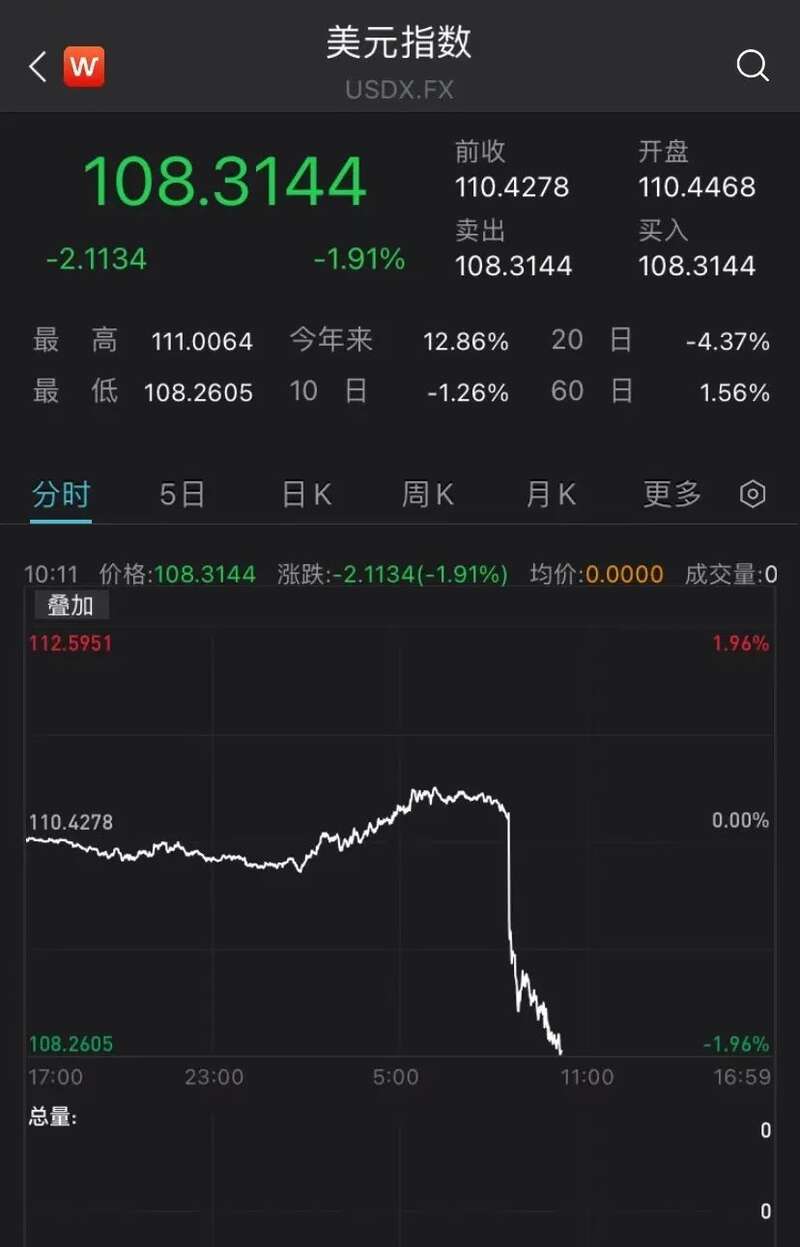
Task: Tap the 叠加 overlay button
Action: (71, 605)
